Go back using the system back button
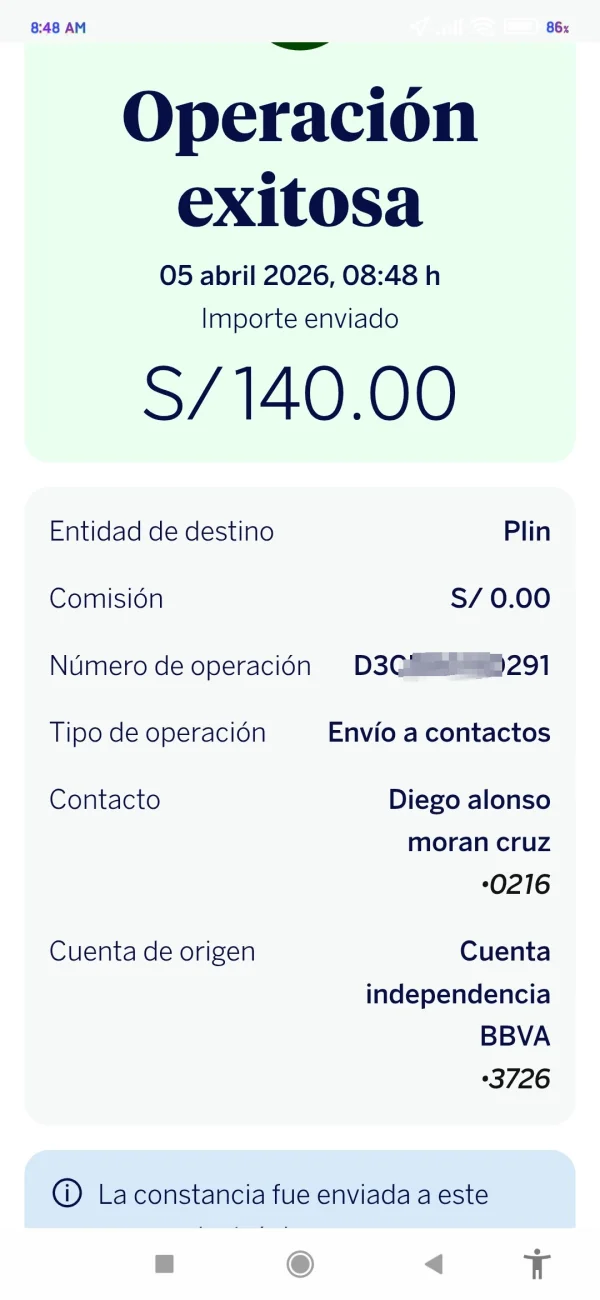 click(x=433, y=1264)
